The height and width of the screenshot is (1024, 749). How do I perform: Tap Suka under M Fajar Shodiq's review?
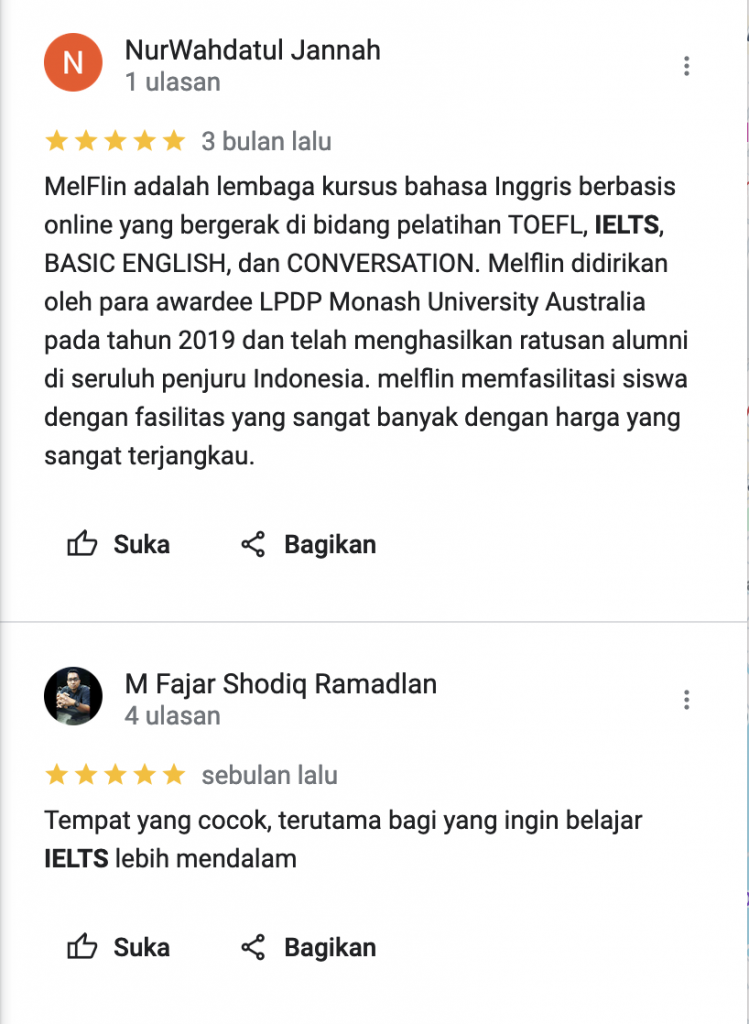coord(118,947)
